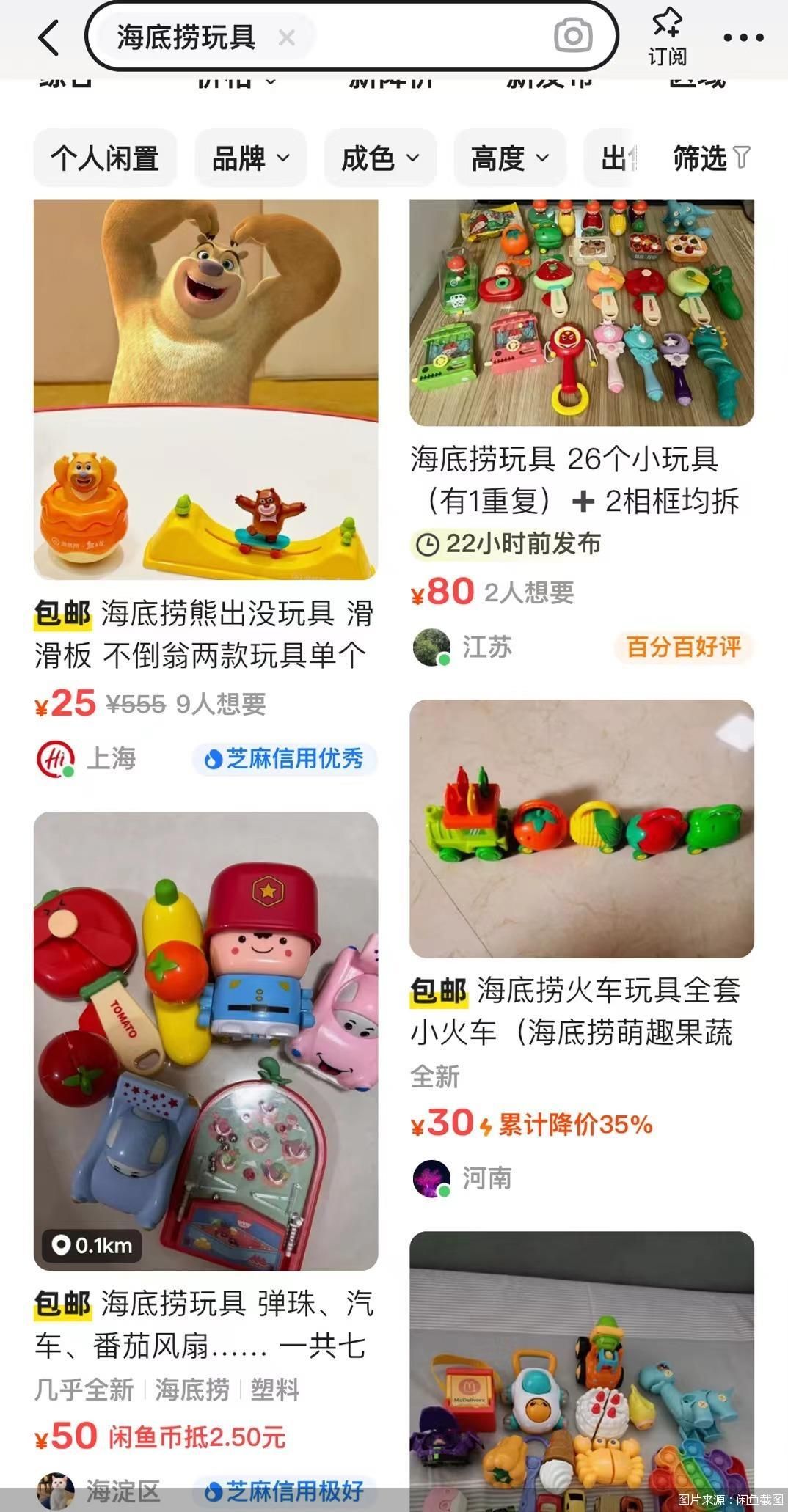
Task: Go back using the back arrow
Action: coord(48,37)
